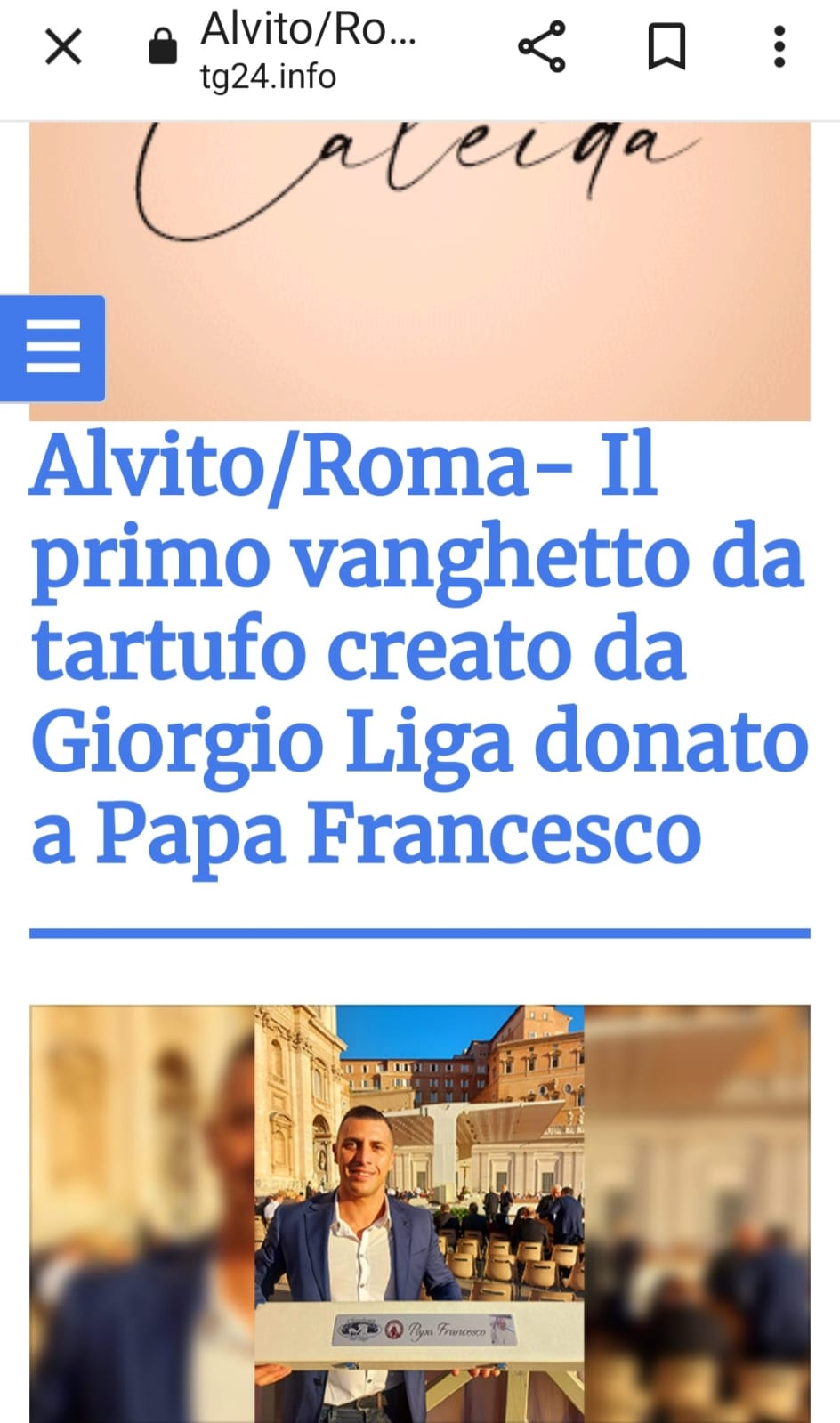The height and width of the screenshot is (1423, 840).
Task: View the site-info lock icon
Action: [x=162, y=46]
